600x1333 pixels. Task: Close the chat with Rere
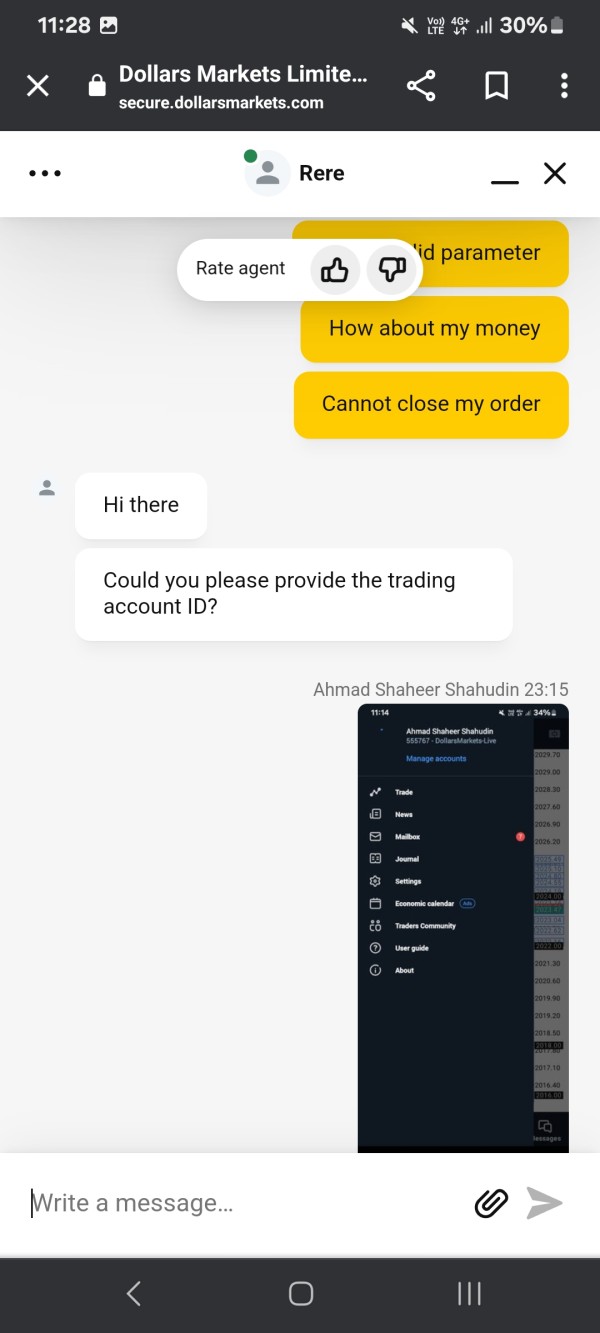click(555, 173)
